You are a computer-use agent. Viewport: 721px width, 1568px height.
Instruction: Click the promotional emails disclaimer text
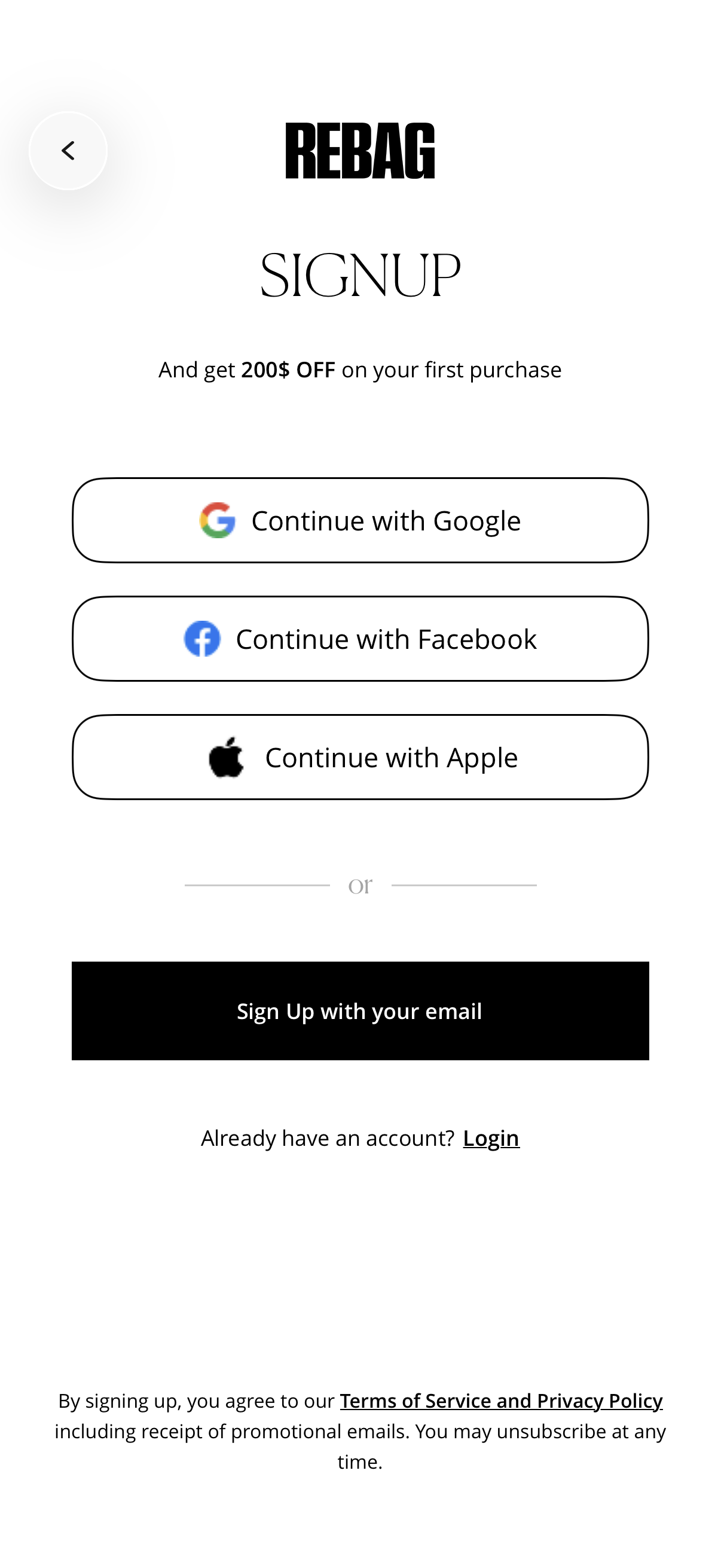coord(360,1430)
